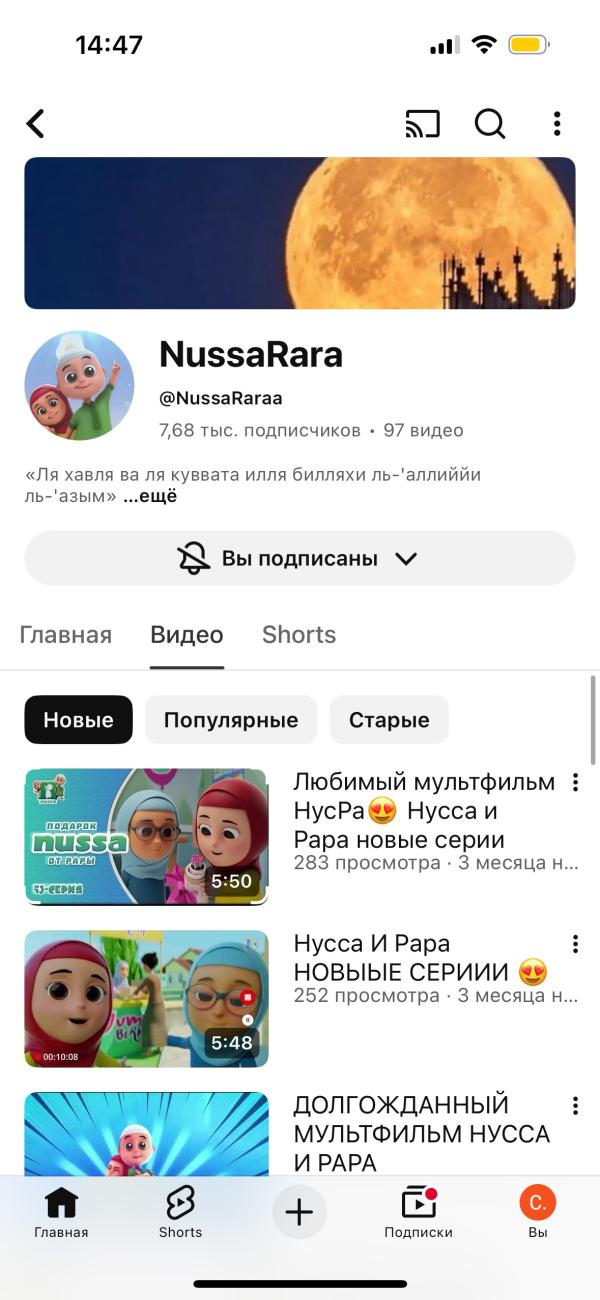
Task: Play the «Любимый мультфильм НусРа» video
Action: pyautogui.click(x=146, y=836)
